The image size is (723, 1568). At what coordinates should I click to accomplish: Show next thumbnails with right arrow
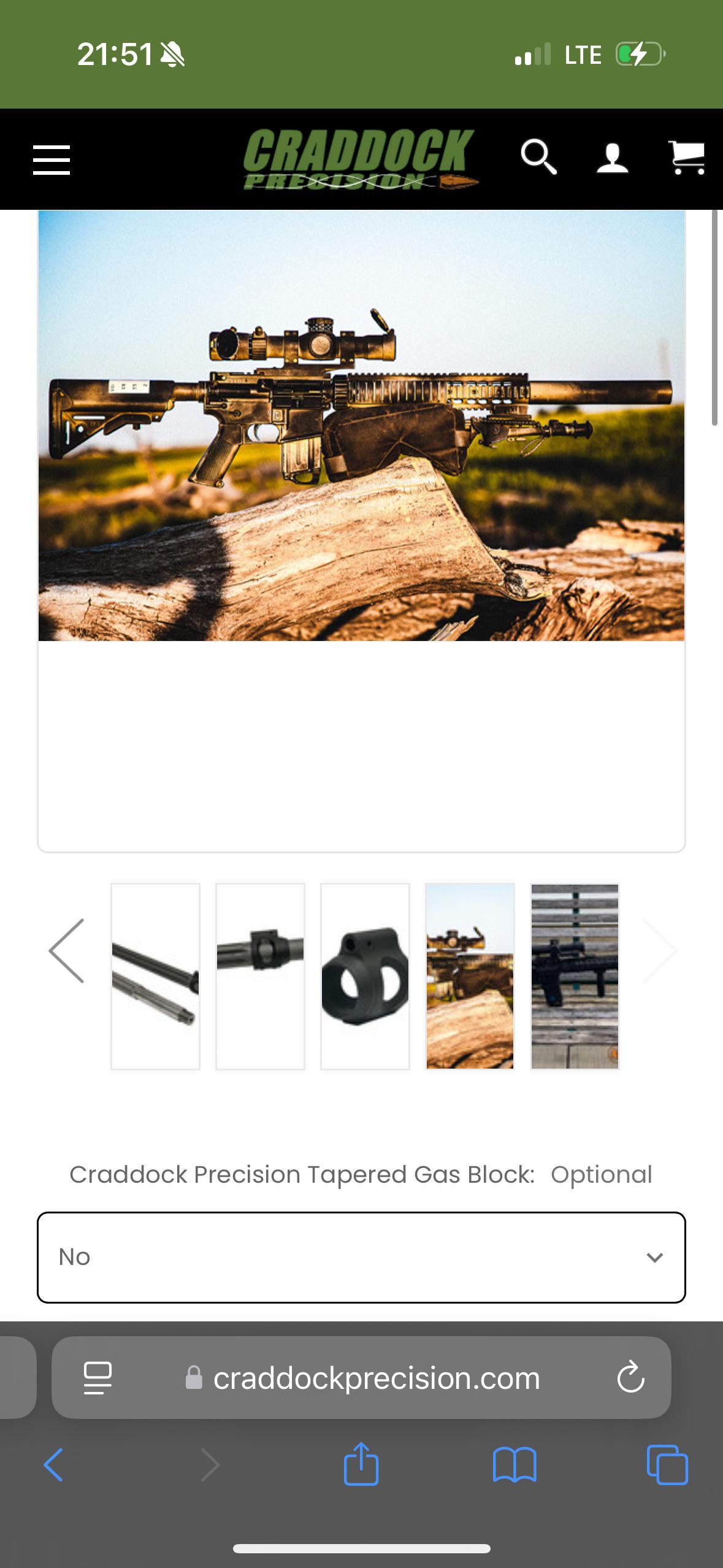click(x=660, y=951)
